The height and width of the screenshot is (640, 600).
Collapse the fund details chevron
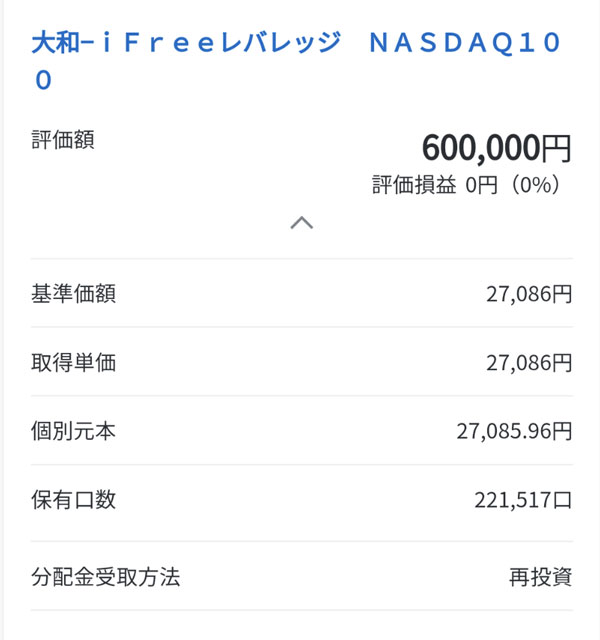(x=302, y=223)
